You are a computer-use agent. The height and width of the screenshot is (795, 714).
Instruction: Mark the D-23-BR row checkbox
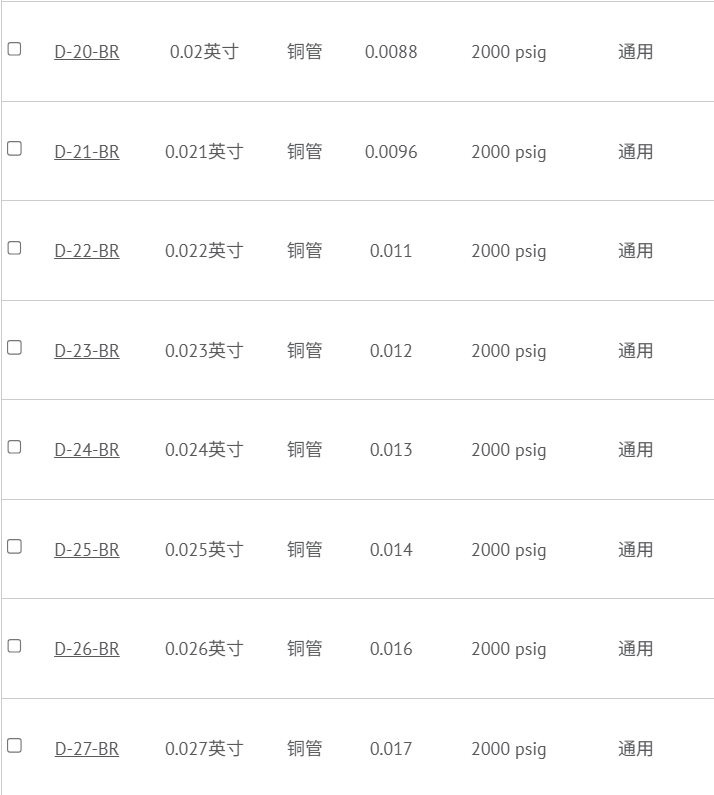(15, 347)
